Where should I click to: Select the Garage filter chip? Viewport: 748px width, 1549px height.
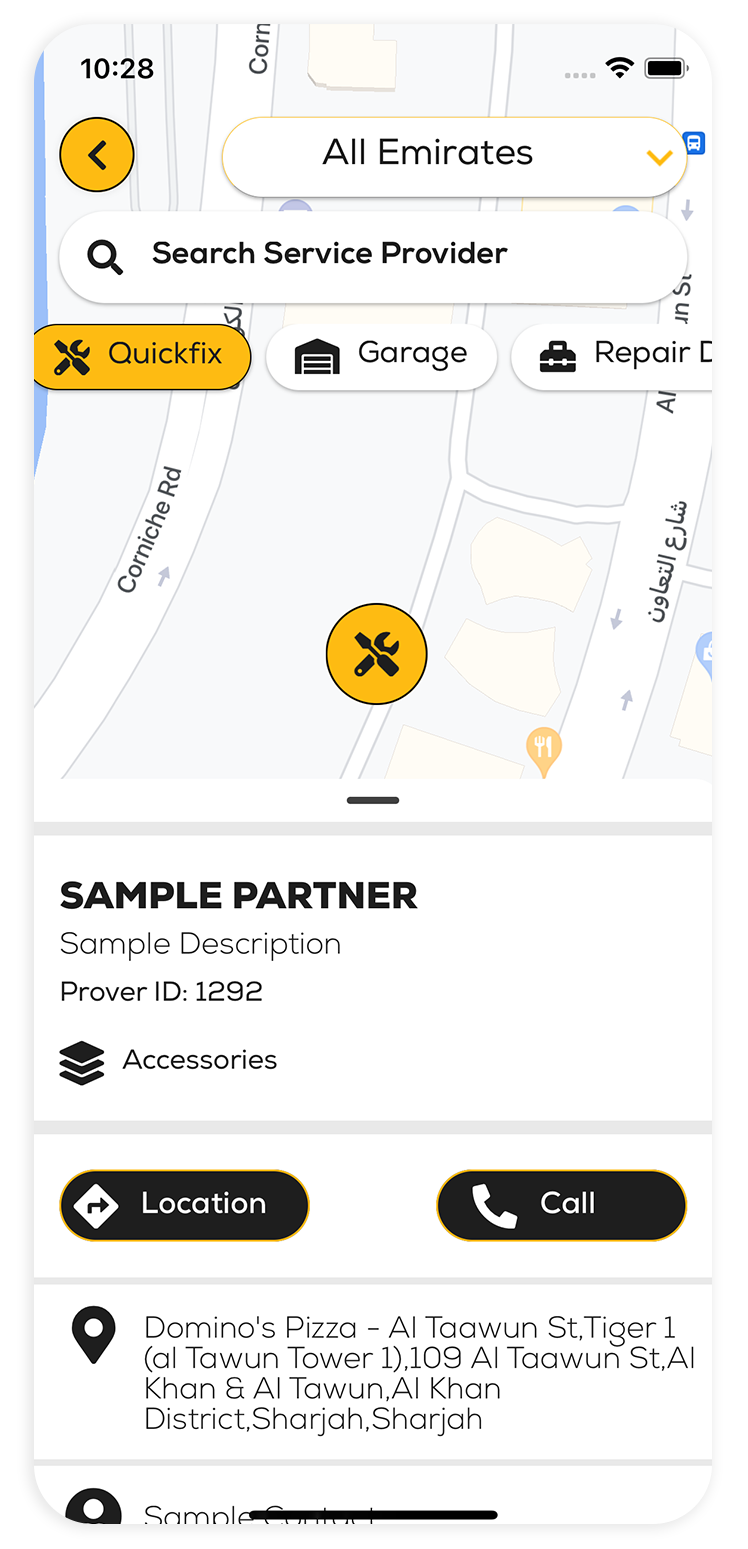coord(382,355)
